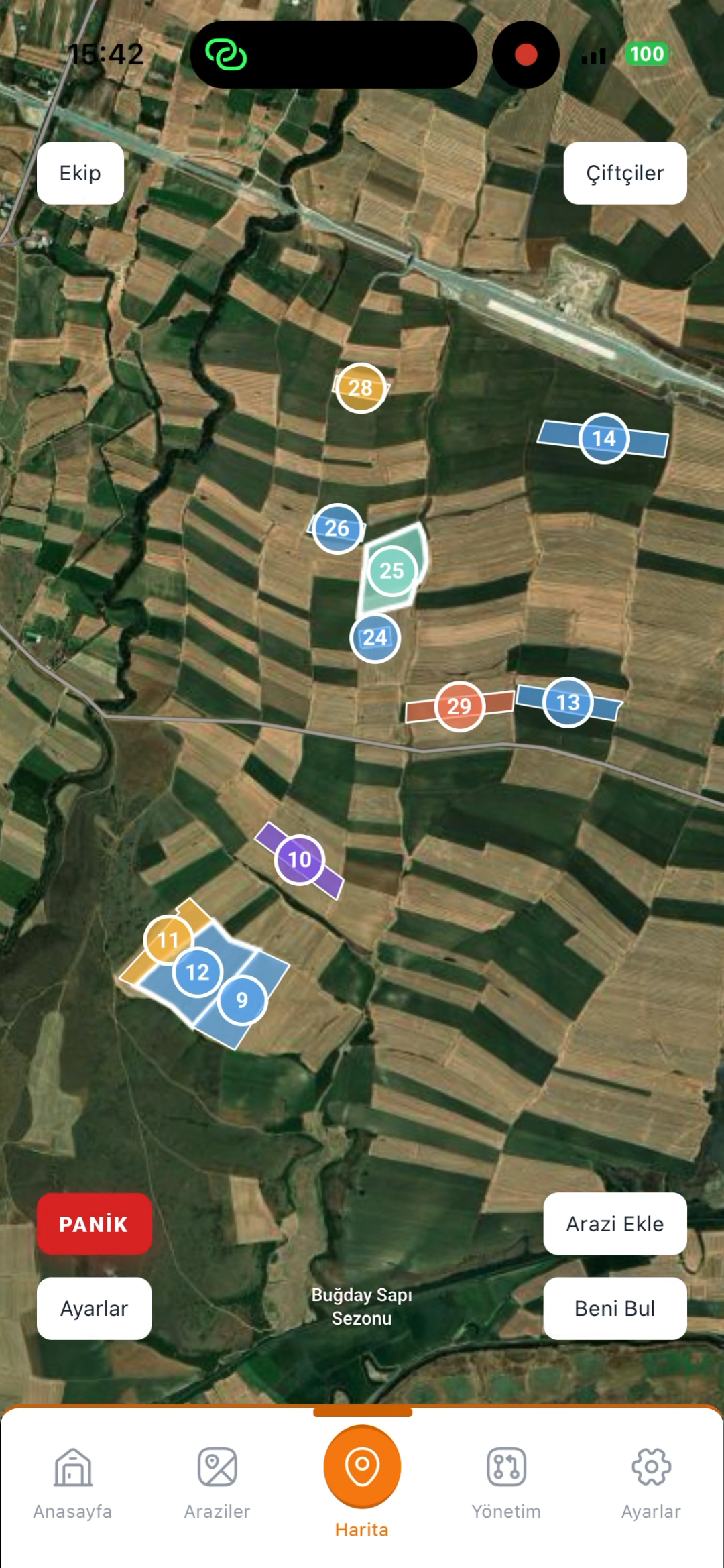Tap the red PANİK button
The width and height of the screenshot is (724, 1568).
94,1224
